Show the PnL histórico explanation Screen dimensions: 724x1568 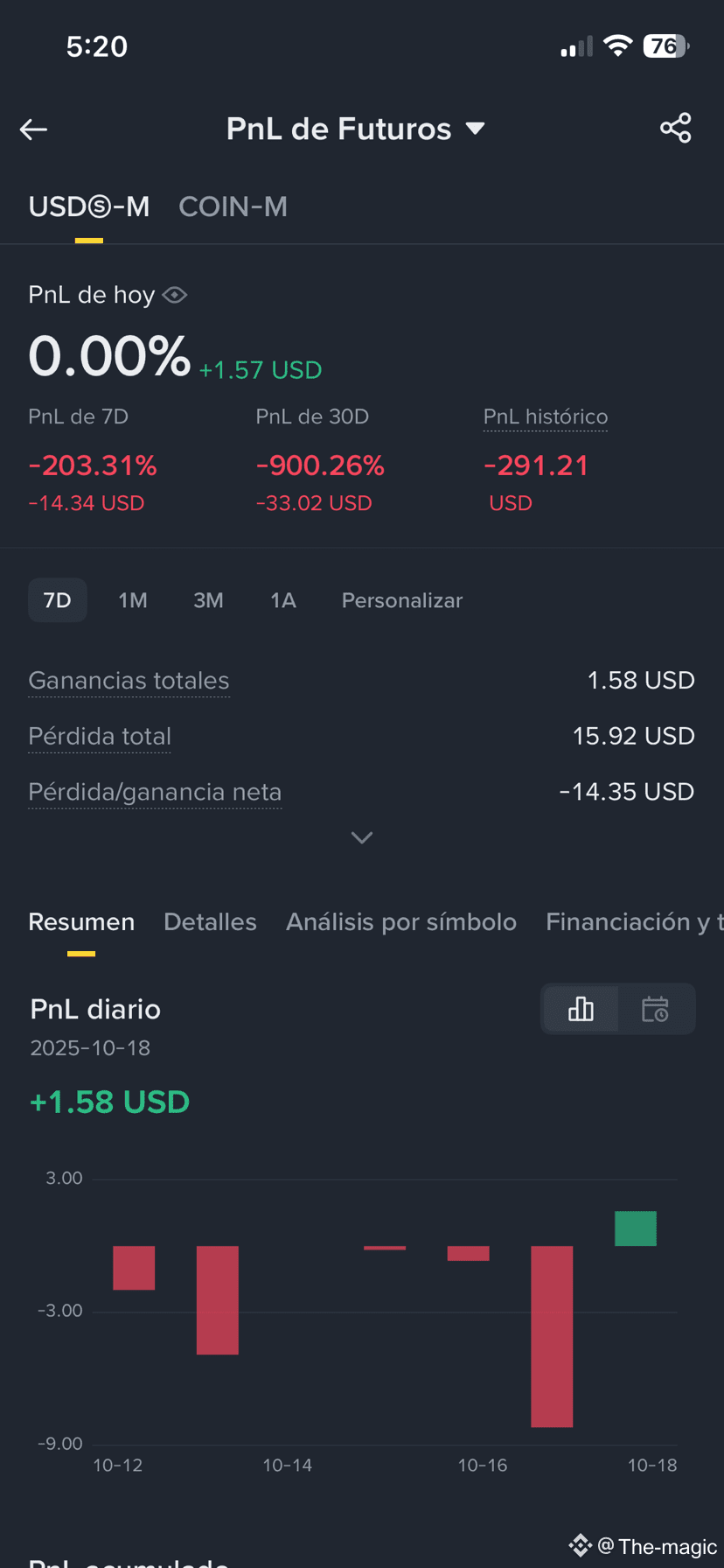(546, 416)
